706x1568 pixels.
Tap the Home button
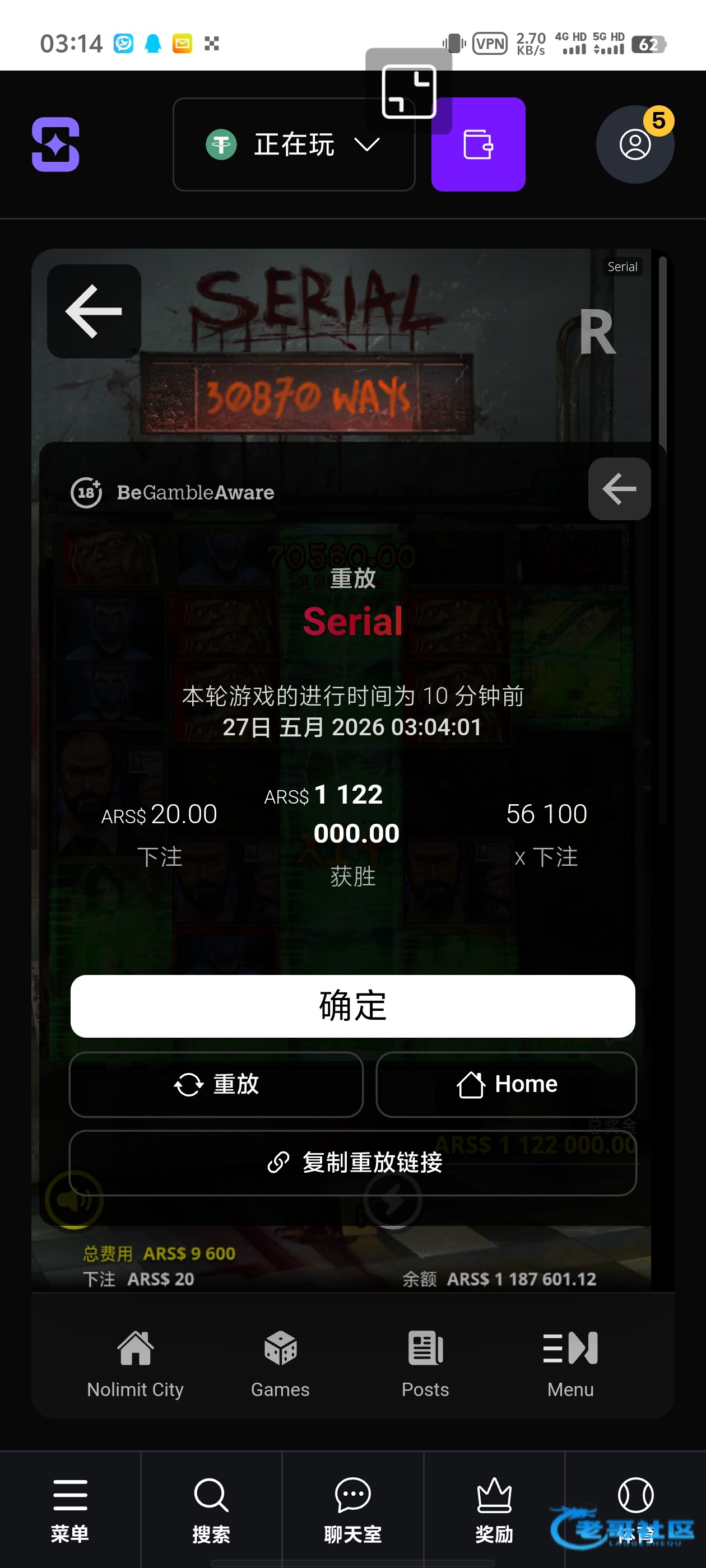pyautogui.click(x=506, y=1084)
